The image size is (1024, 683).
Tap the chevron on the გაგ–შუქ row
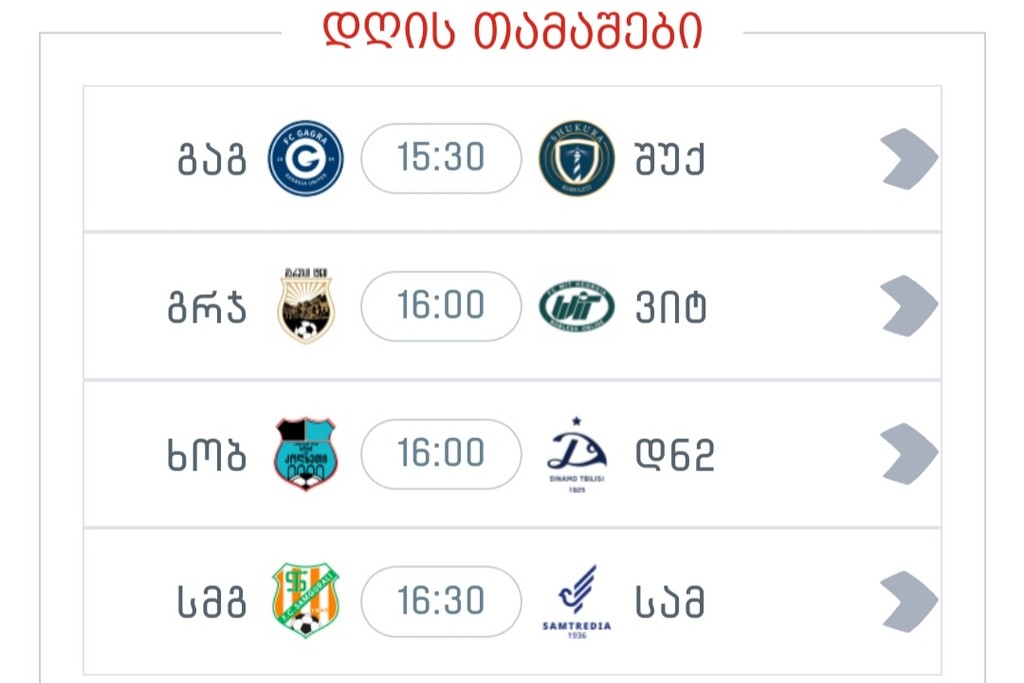pyautogui.click(x=908, y=158)
